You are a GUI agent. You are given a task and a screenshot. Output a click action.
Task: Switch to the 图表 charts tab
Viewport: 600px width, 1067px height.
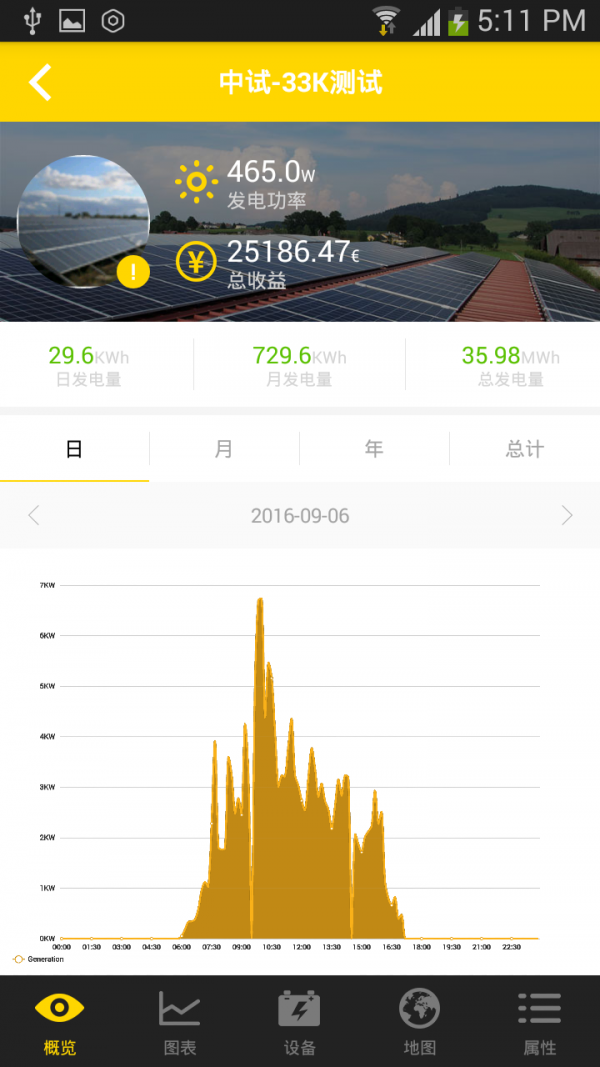[x=180, y=1022]
